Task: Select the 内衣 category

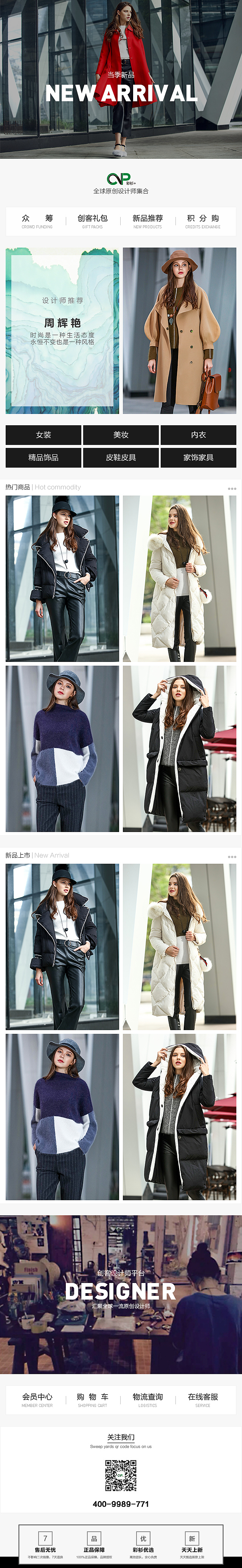Action: (198, 435)
